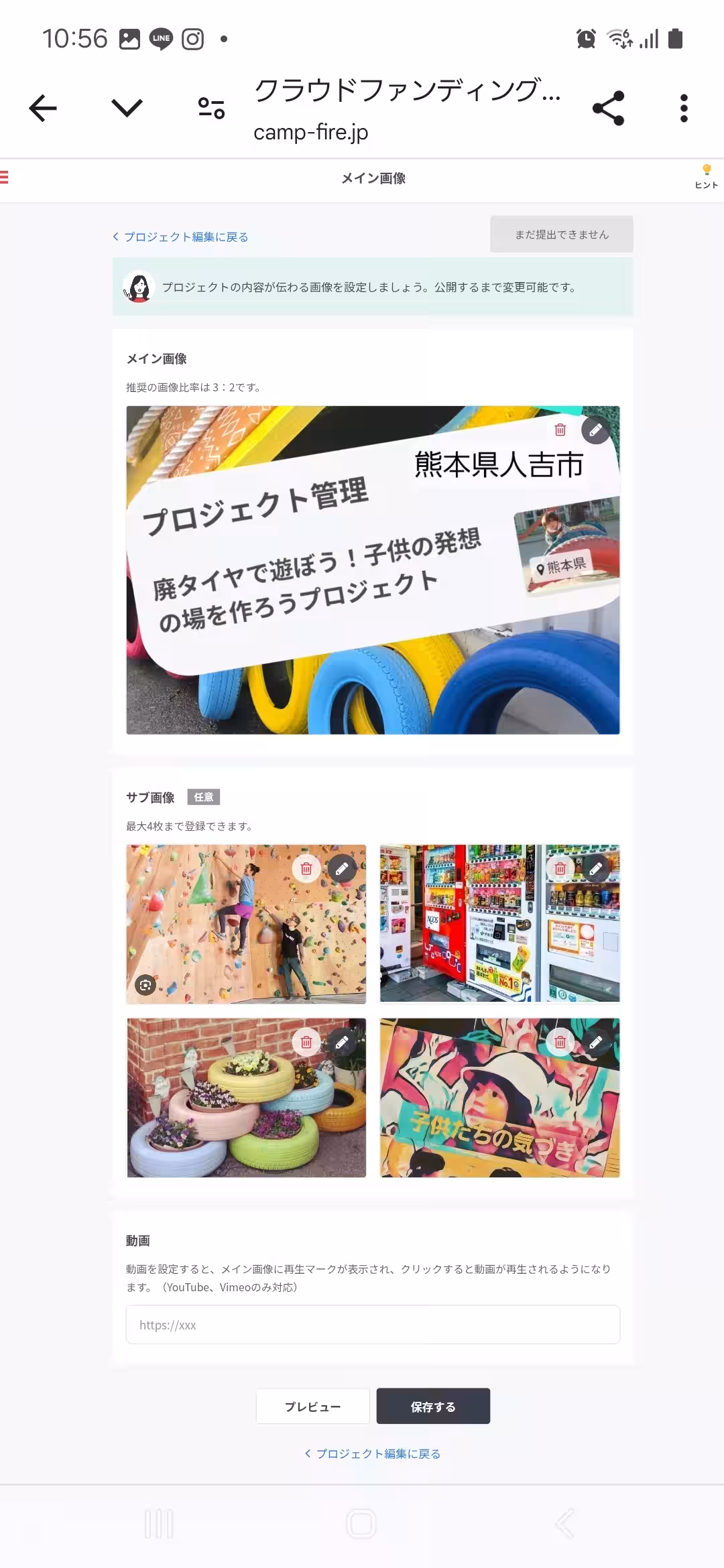Share this page via the share icon
This screenshot has height=1568, width=724.
[x=609, y=108]
